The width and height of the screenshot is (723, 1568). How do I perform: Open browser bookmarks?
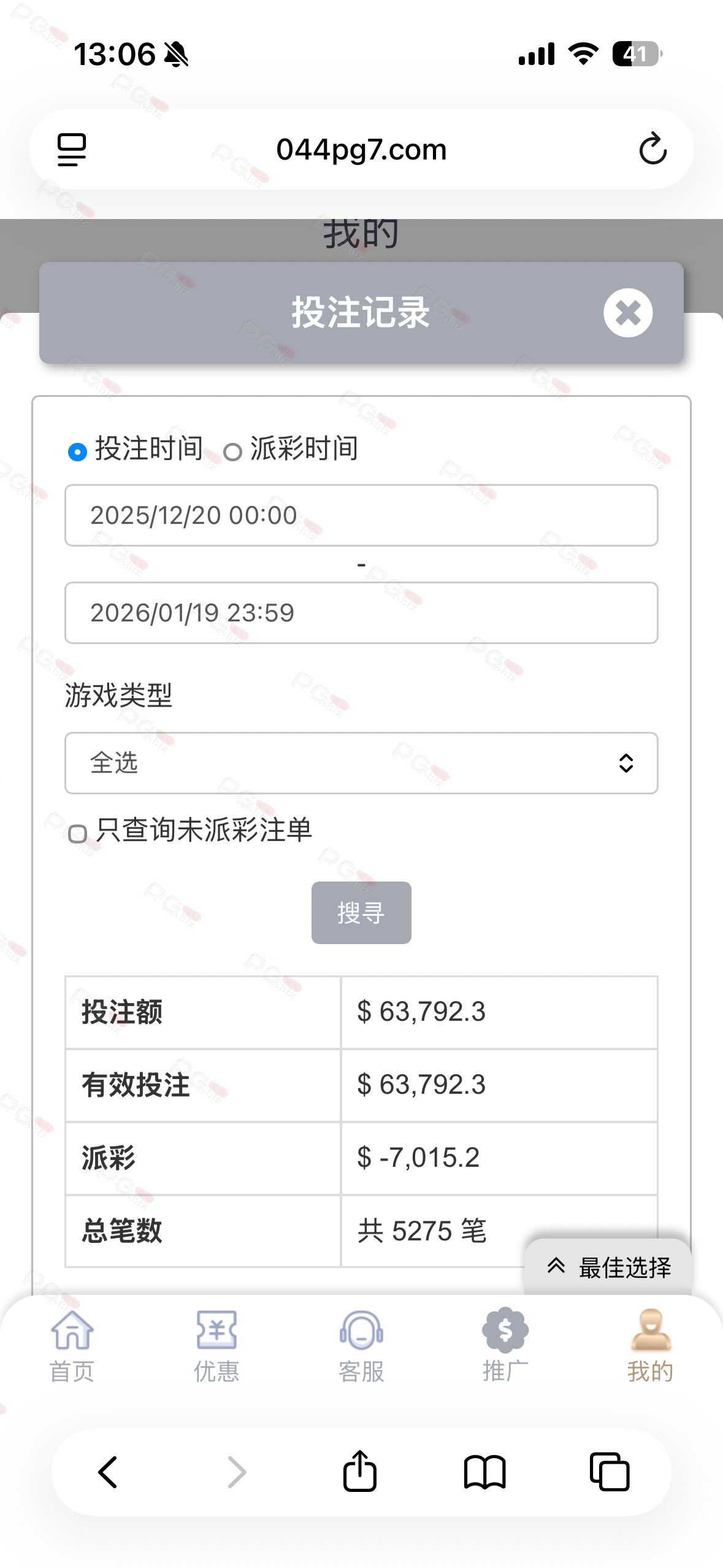point(484,1472)
